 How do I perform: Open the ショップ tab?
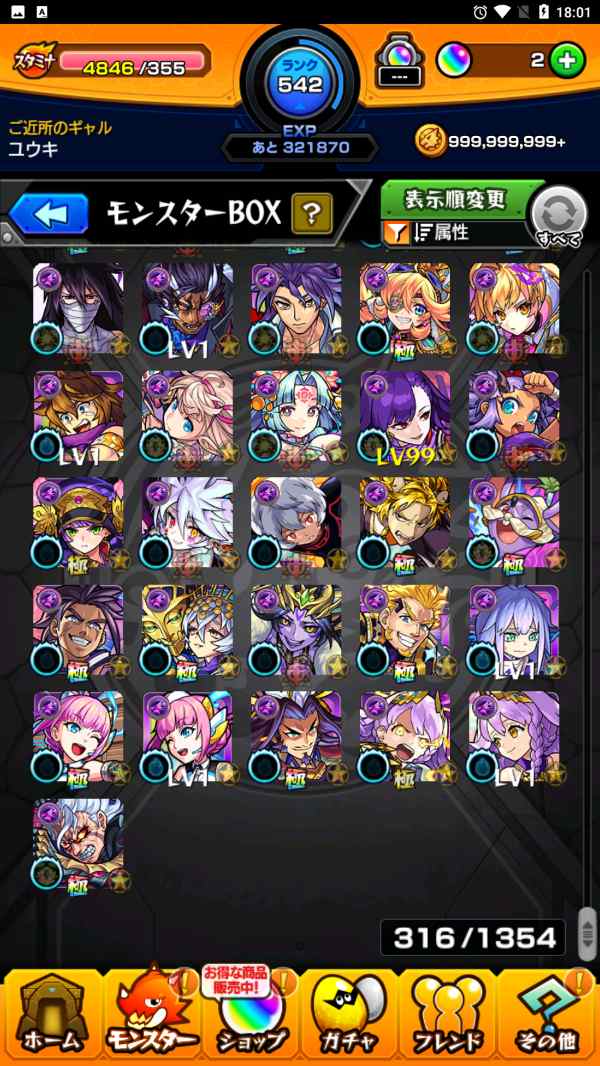point(250,1015)
